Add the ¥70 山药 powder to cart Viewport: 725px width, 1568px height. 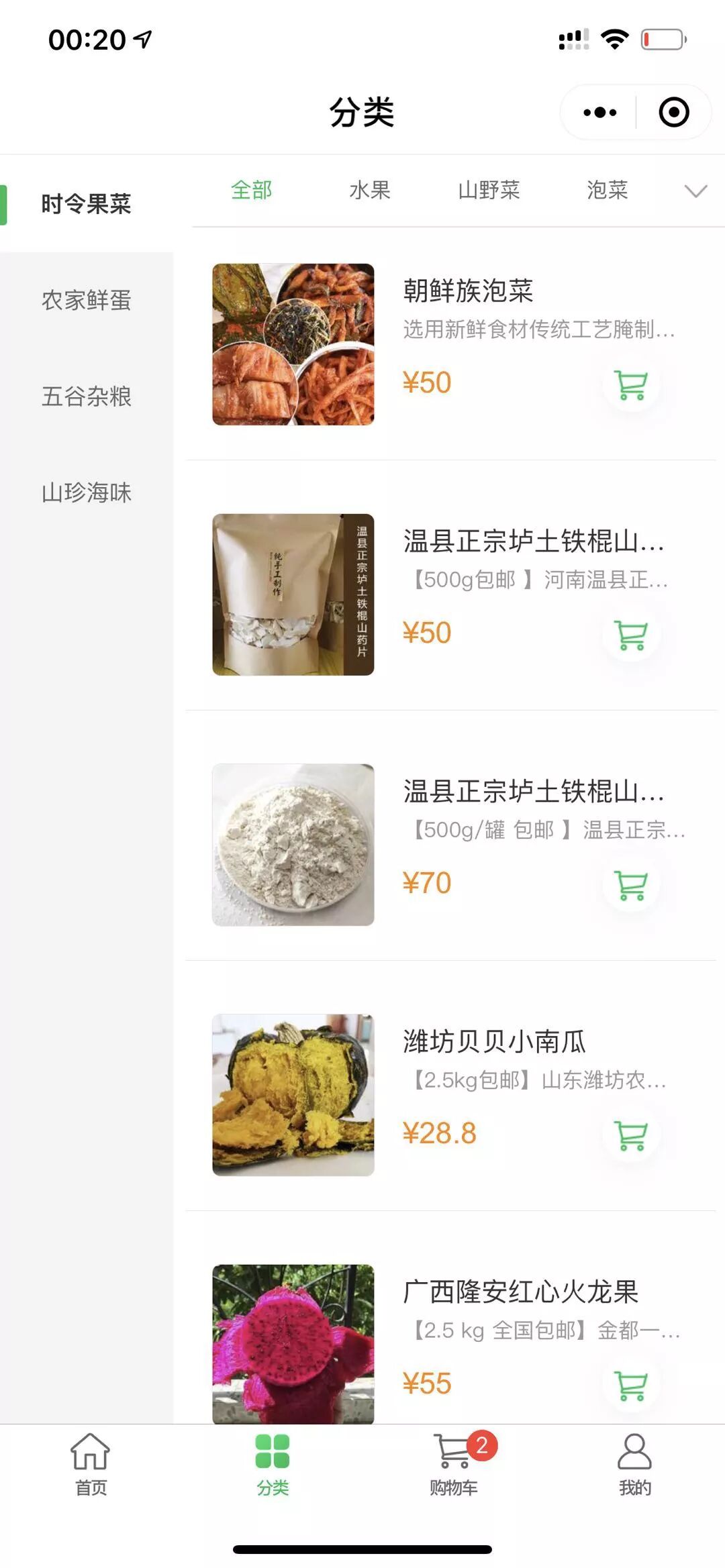[631, 885]
